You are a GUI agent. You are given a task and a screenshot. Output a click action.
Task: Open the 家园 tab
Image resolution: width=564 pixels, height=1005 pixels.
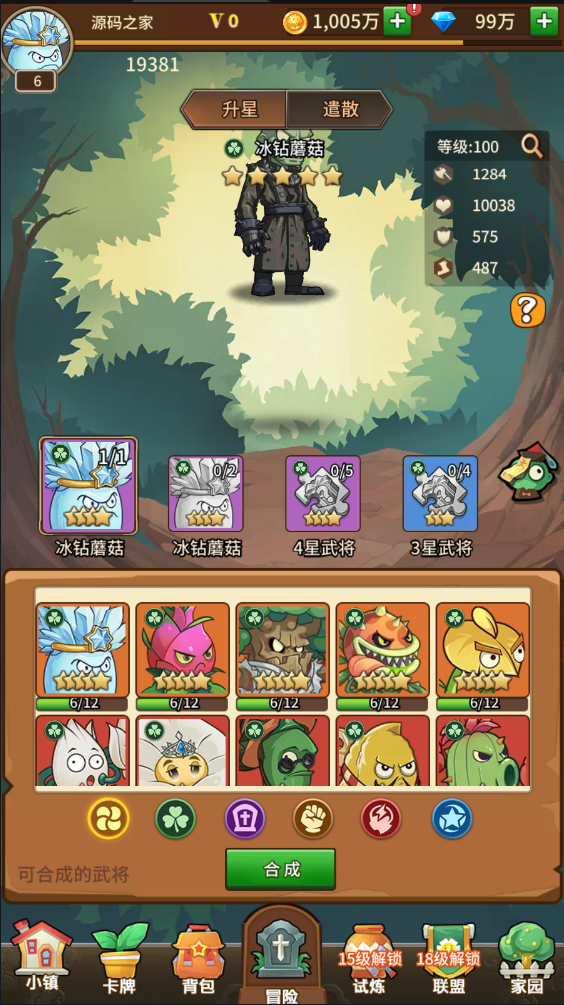click(x=527, y=958)
